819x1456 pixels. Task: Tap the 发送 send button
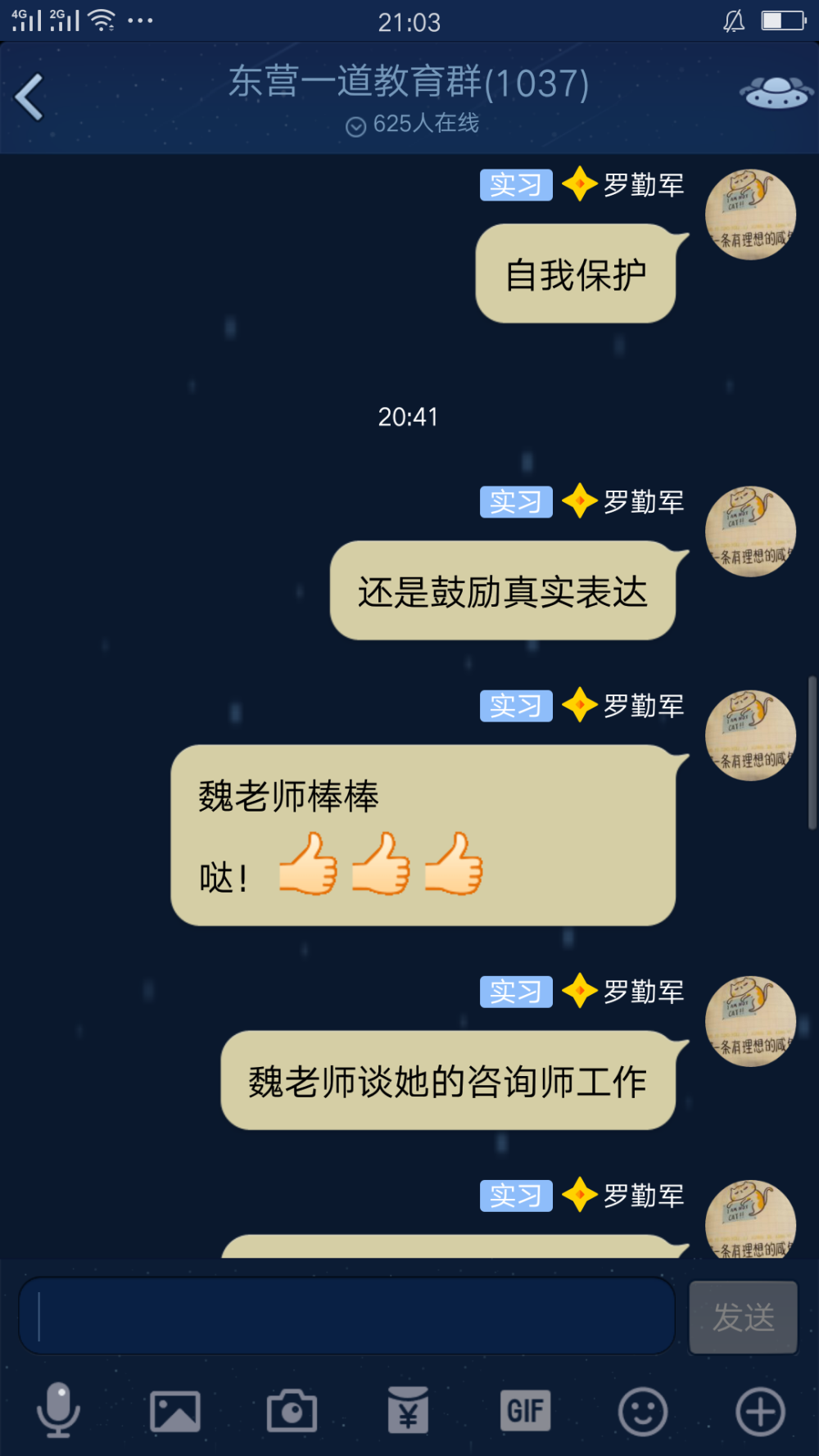[744, 1318]
